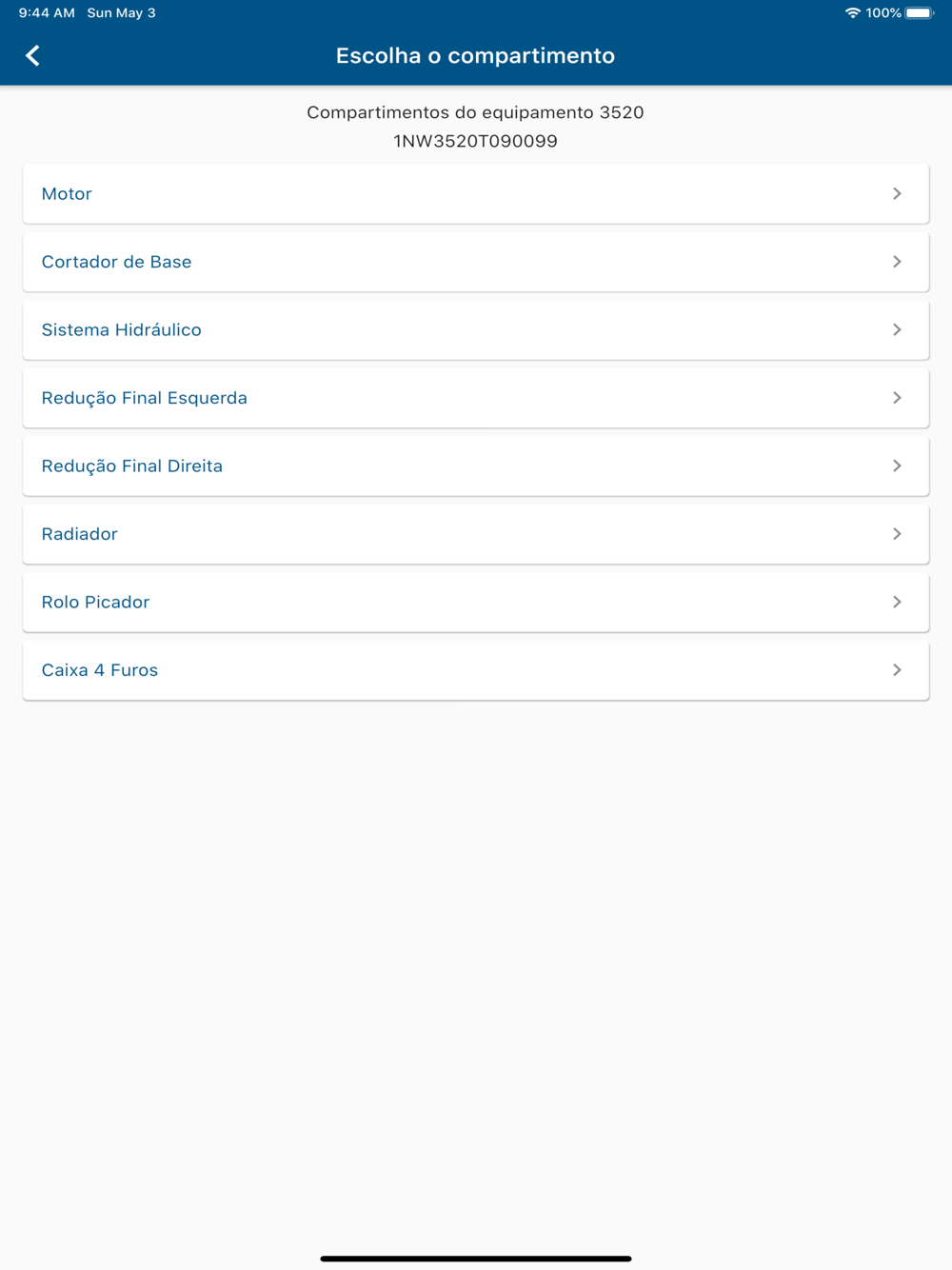Open Caixa 4 Furos
Viewport: 952px width, 1270px height.
coord(476,670)
